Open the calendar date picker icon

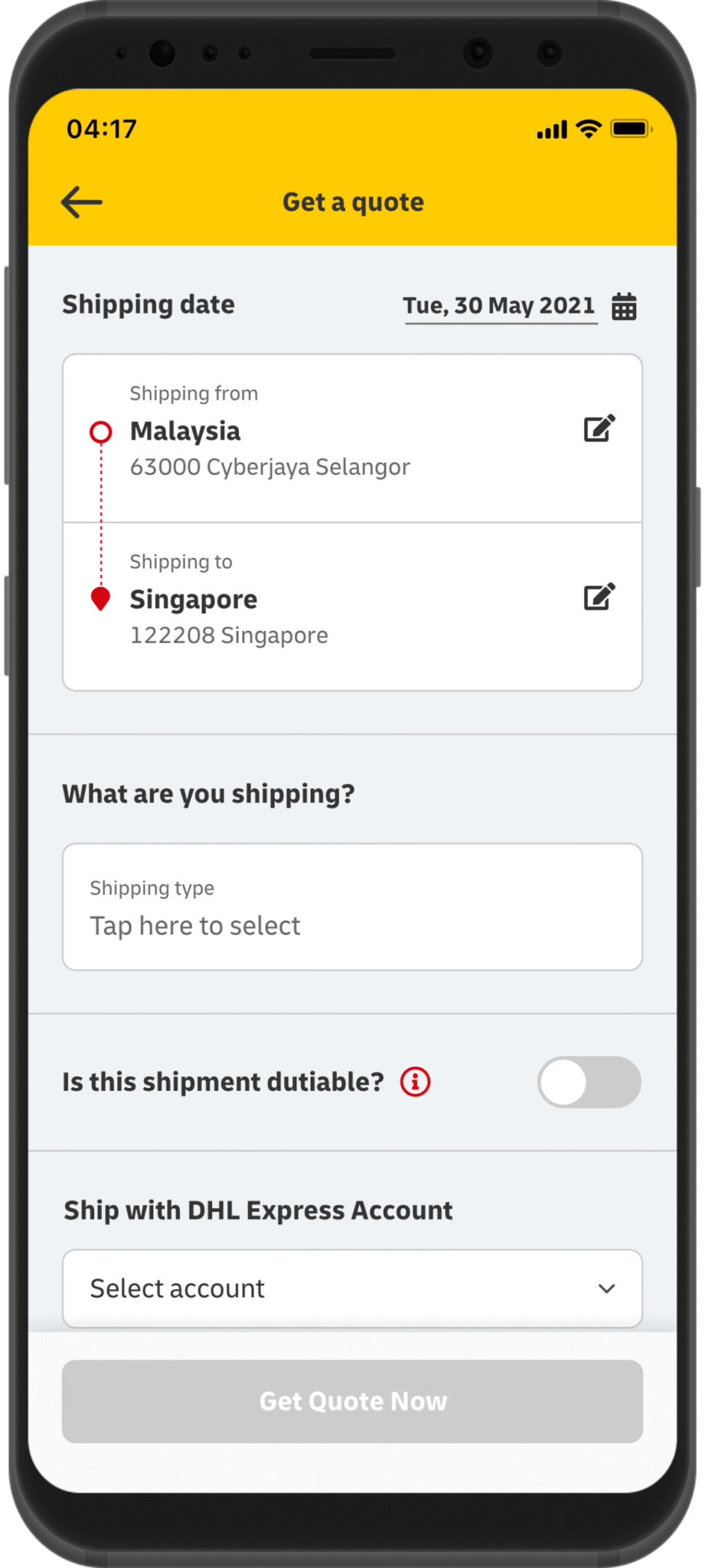pos(624,305)
